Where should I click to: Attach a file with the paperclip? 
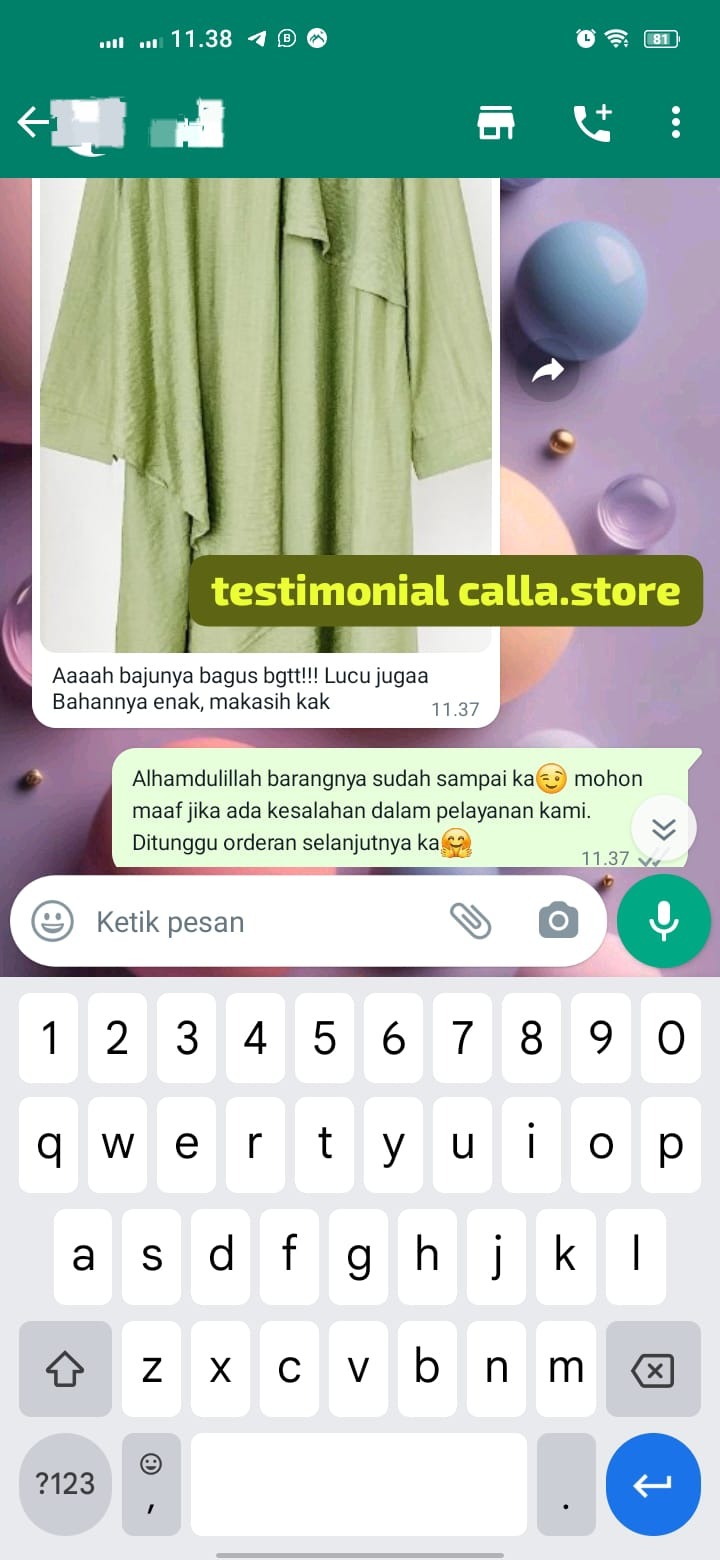[470, 921]
